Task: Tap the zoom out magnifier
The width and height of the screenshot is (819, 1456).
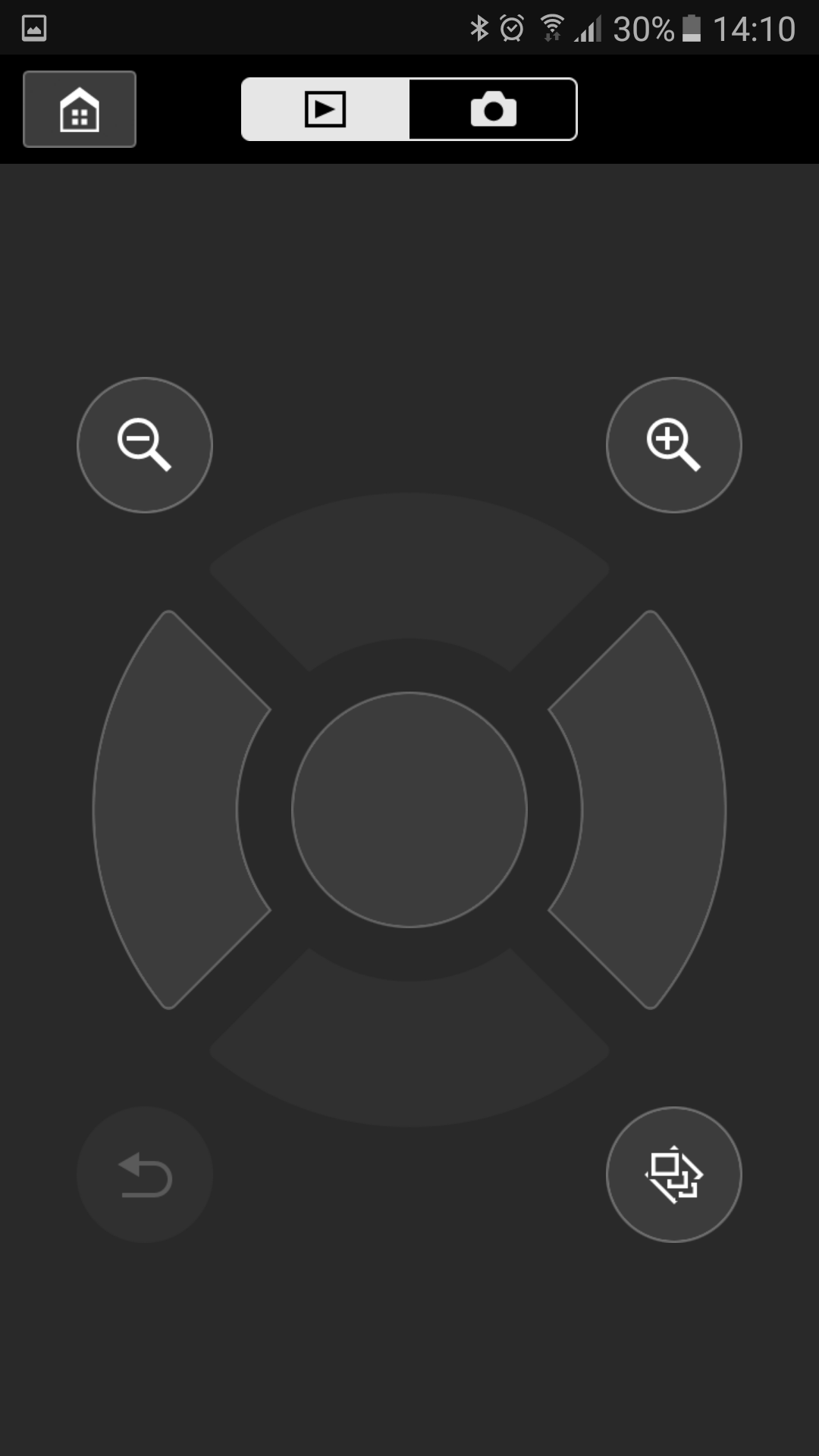Action: click(x=145, y=445)
